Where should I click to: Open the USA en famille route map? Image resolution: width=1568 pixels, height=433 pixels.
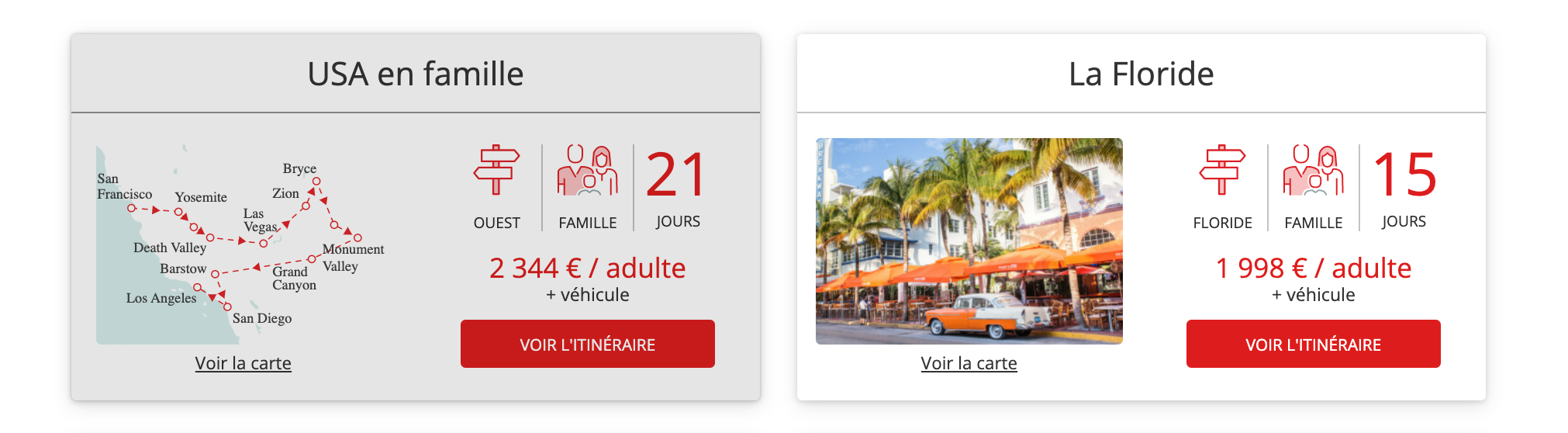coord(242,244)
